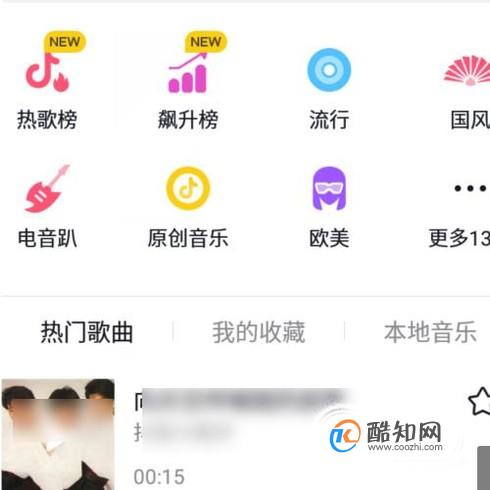Switch to 热门歌曲 tab

coord(87,332)
